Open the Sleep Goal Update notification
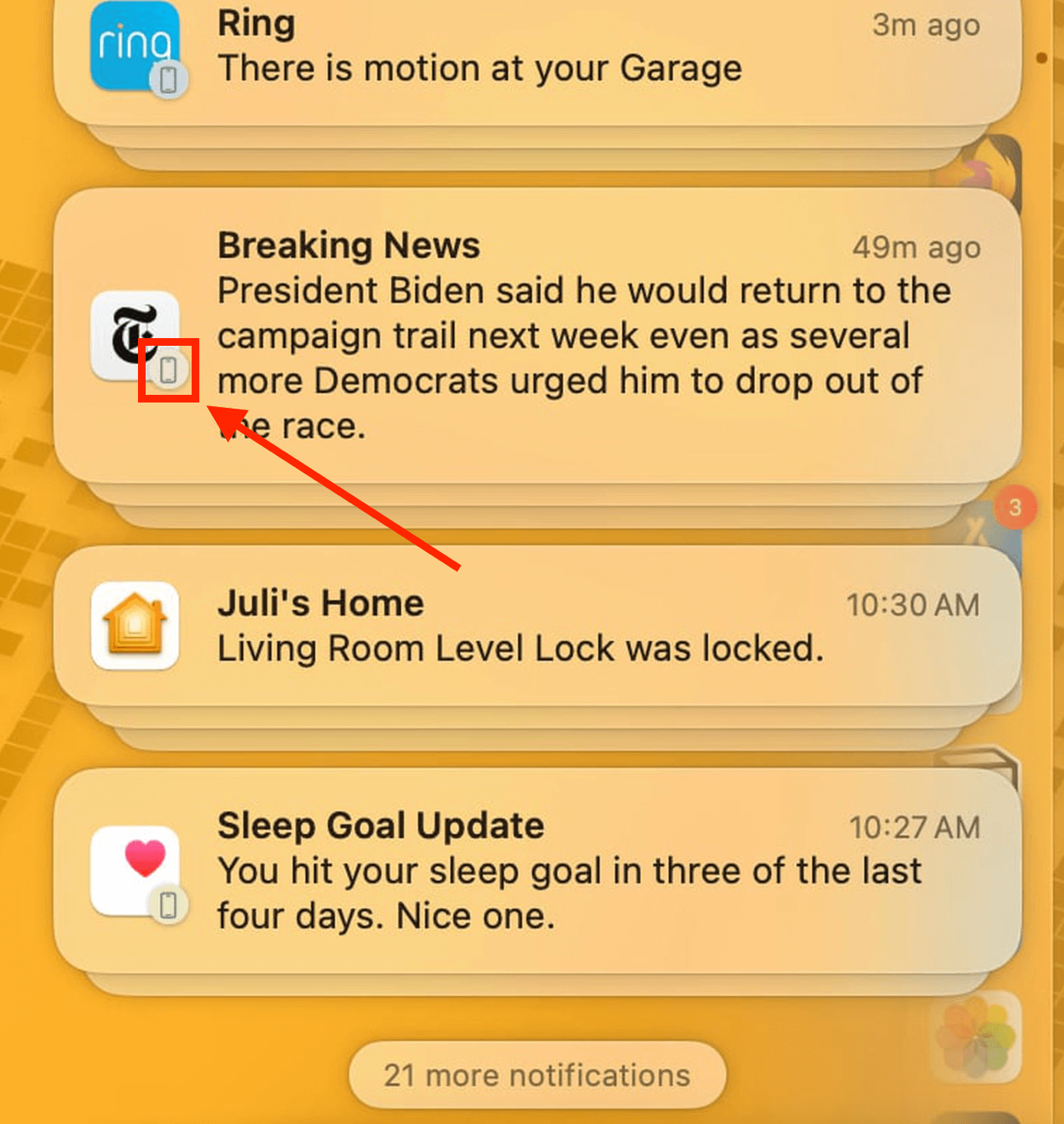The height and width of the screenshot is (1124, 1064). pyautogui.click(x=537, y=870)
